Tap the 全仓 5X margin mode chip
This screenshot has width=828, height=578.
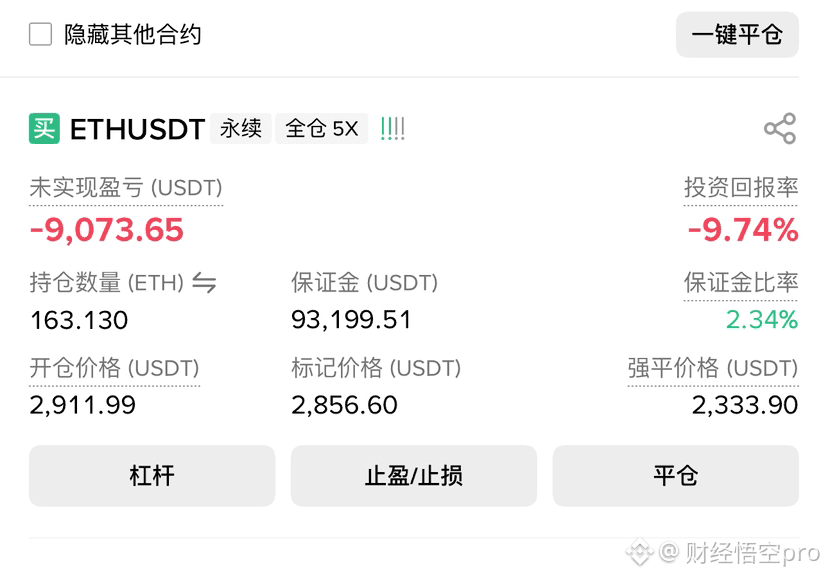click(321, 129)
